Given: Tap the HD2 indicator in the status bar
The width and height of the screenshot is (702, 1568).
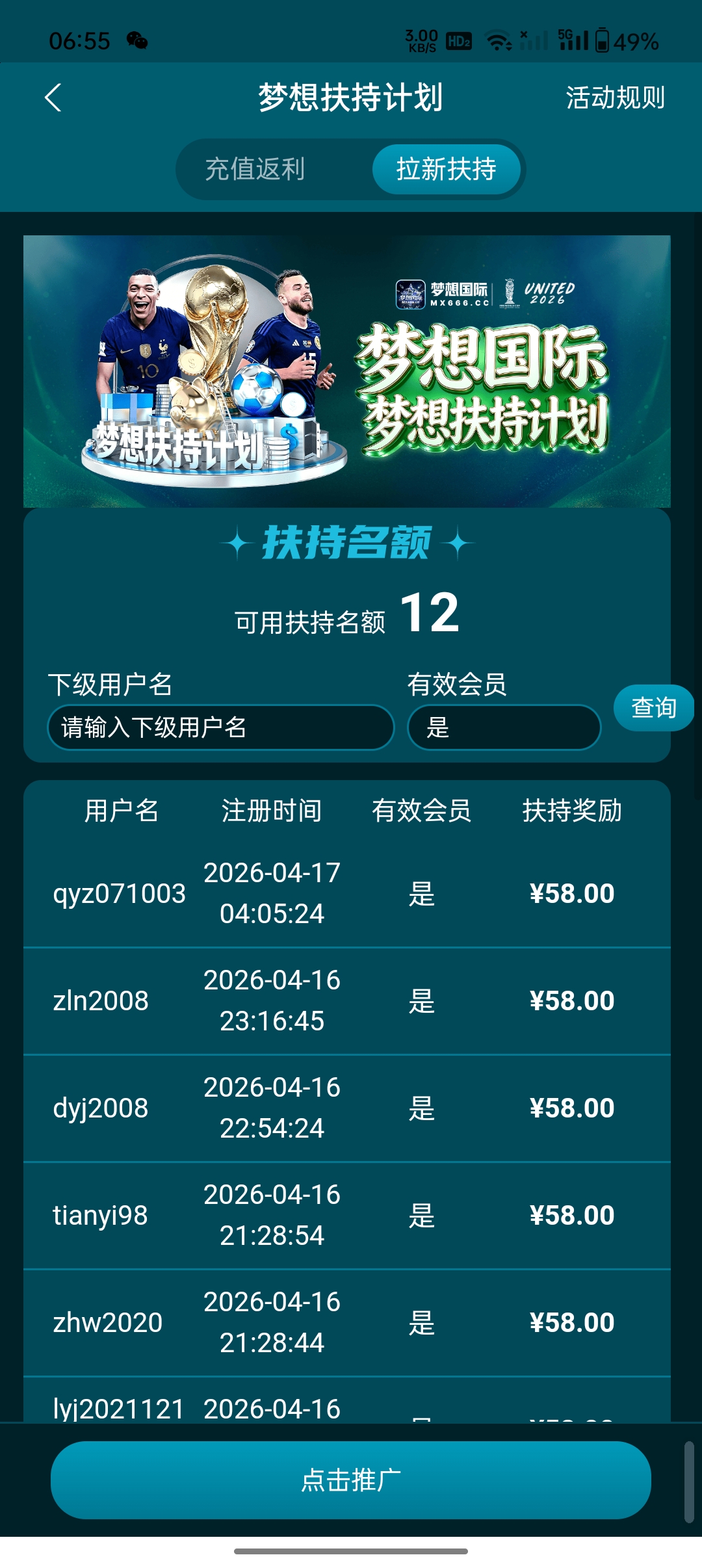Looking at the screenshot, I should pyautogui.click(x=457, y=40).
